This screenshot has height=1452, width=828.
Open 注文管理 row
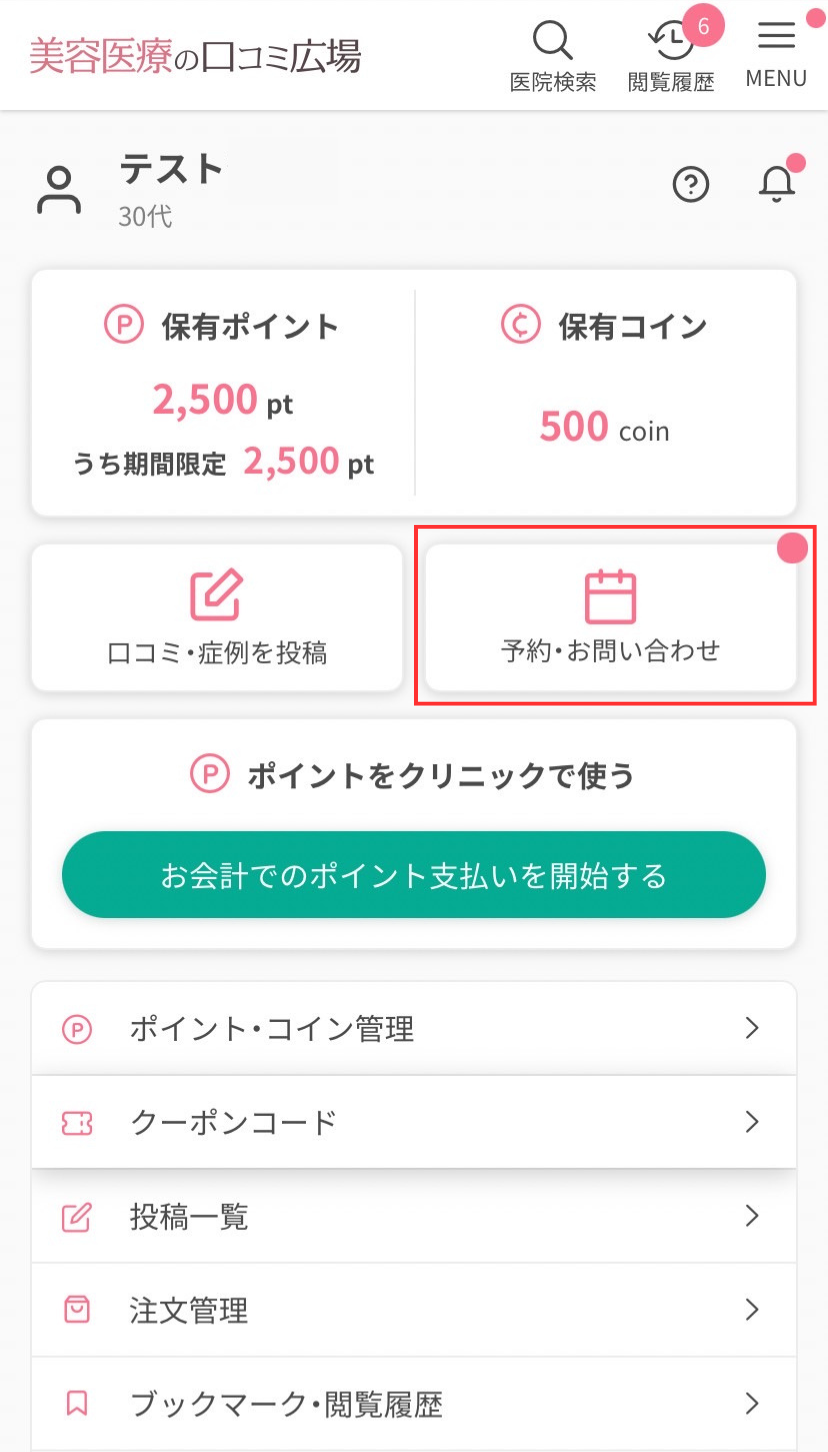tap(413, 1310)
